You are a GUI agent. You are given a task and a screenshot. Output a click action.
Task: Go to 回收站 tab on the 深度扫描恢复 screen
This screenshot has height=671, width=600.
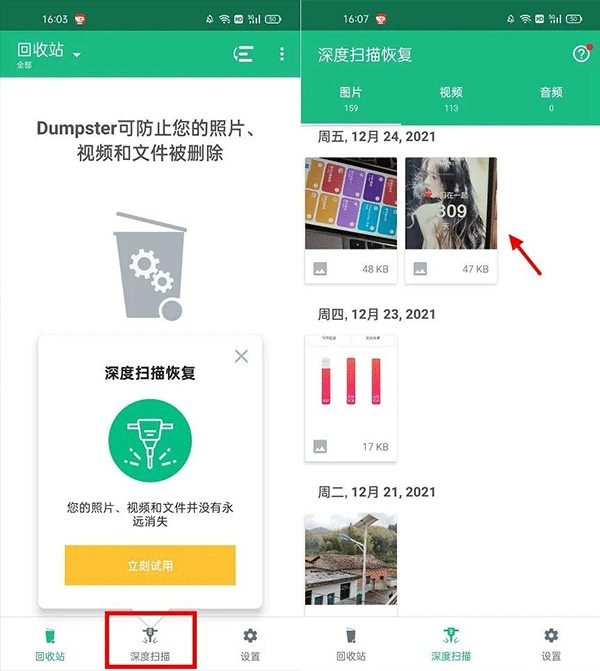pyautogui.click(x=350, y=643)
